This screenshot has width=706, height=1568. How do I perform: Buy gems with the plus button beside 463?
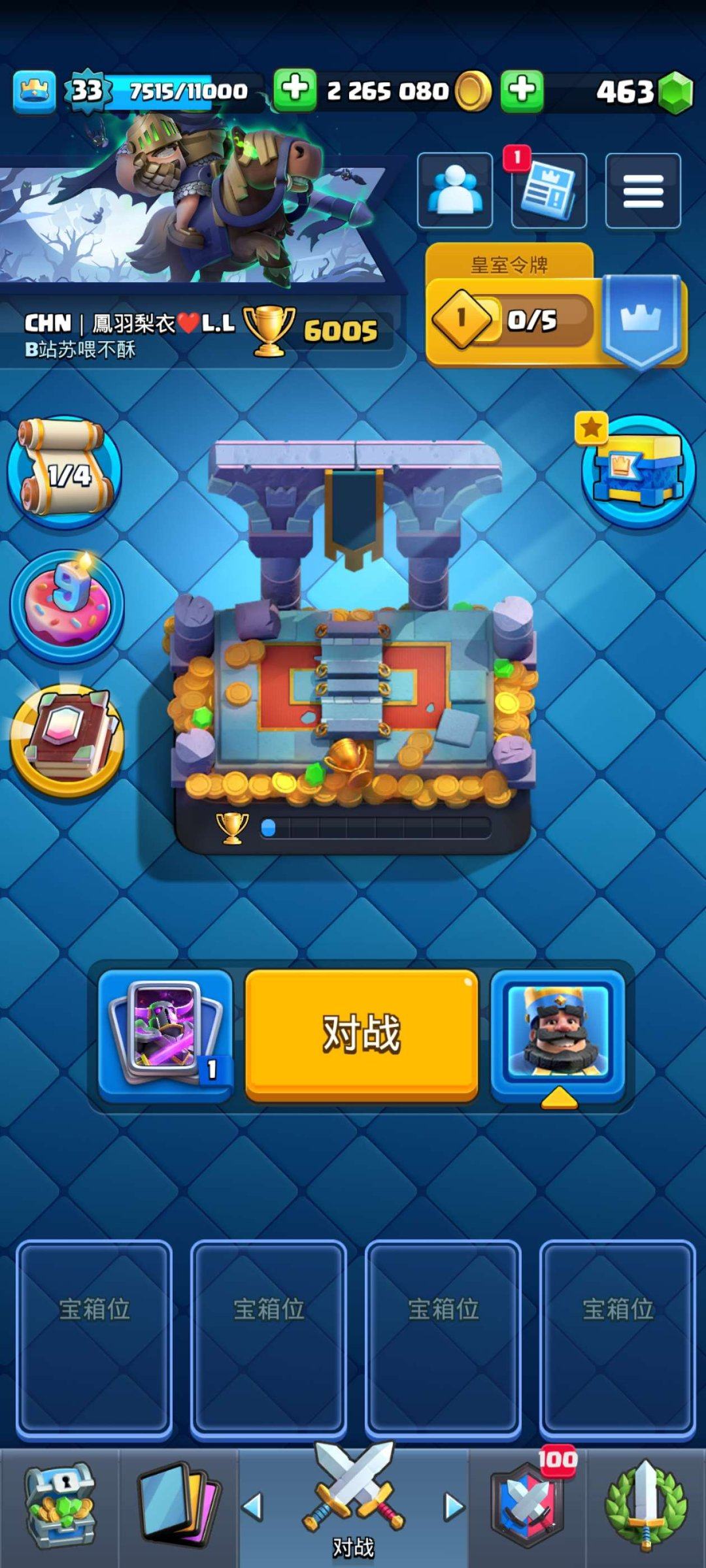point(522,90)
